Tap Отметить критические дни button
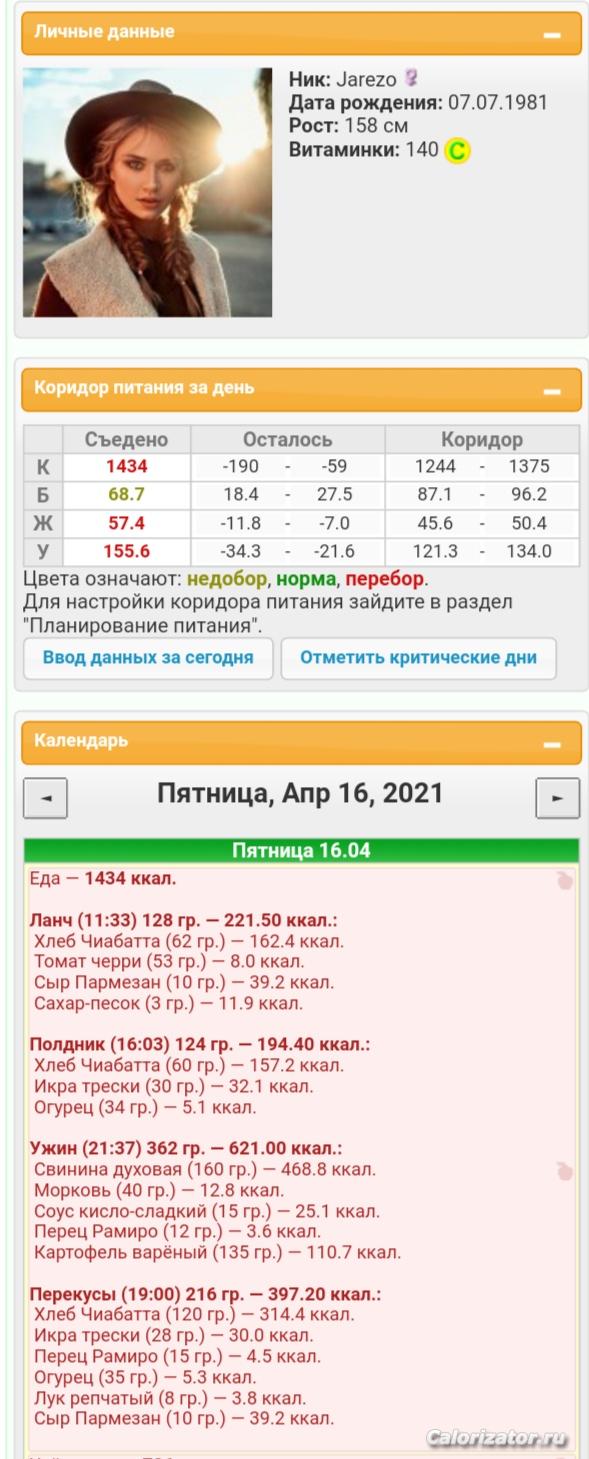Image resolution: width=589 pixels, height=1459 pixels. pos(418,658)
